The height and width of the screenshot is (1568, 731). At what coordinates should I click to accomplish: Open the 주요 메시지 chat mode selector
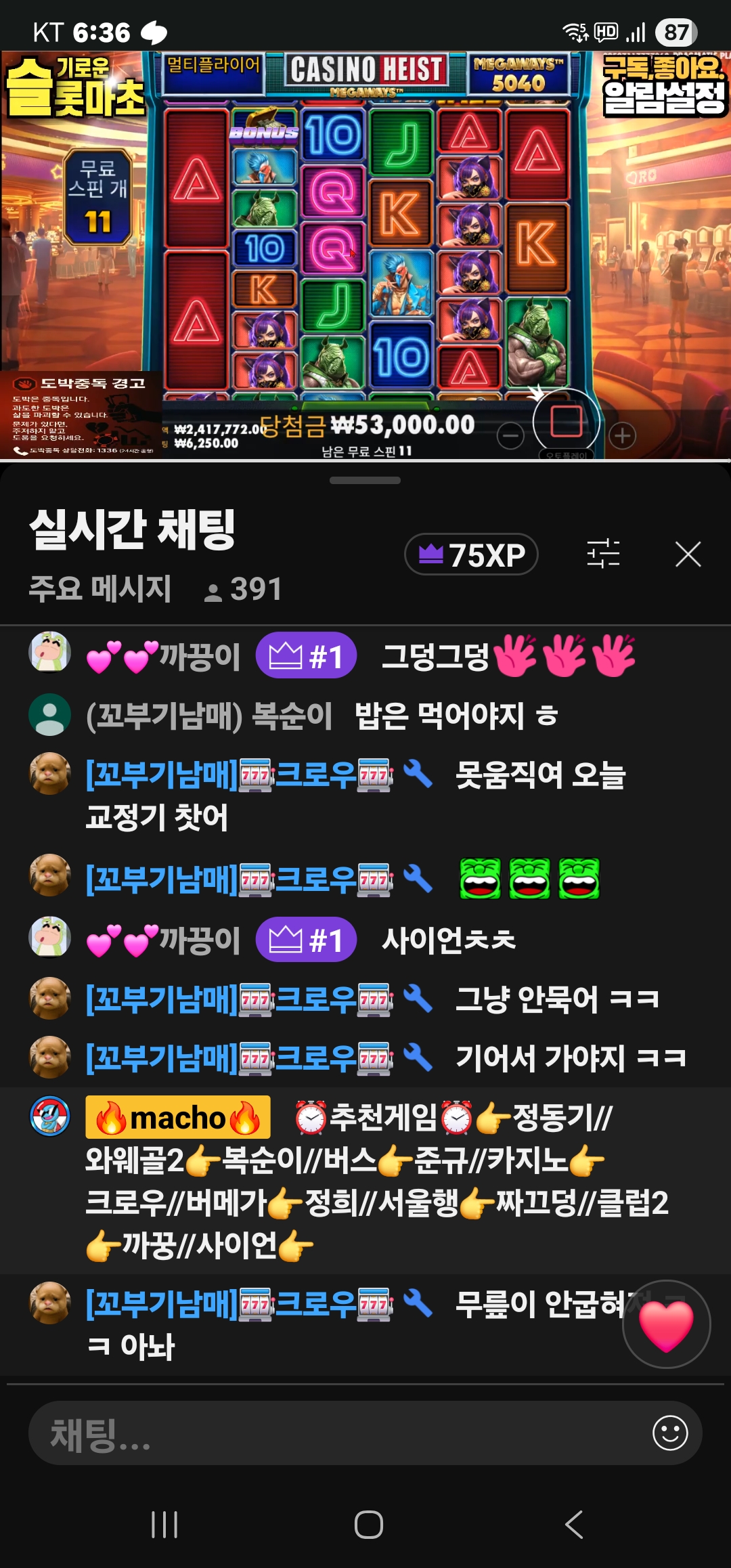100,588
